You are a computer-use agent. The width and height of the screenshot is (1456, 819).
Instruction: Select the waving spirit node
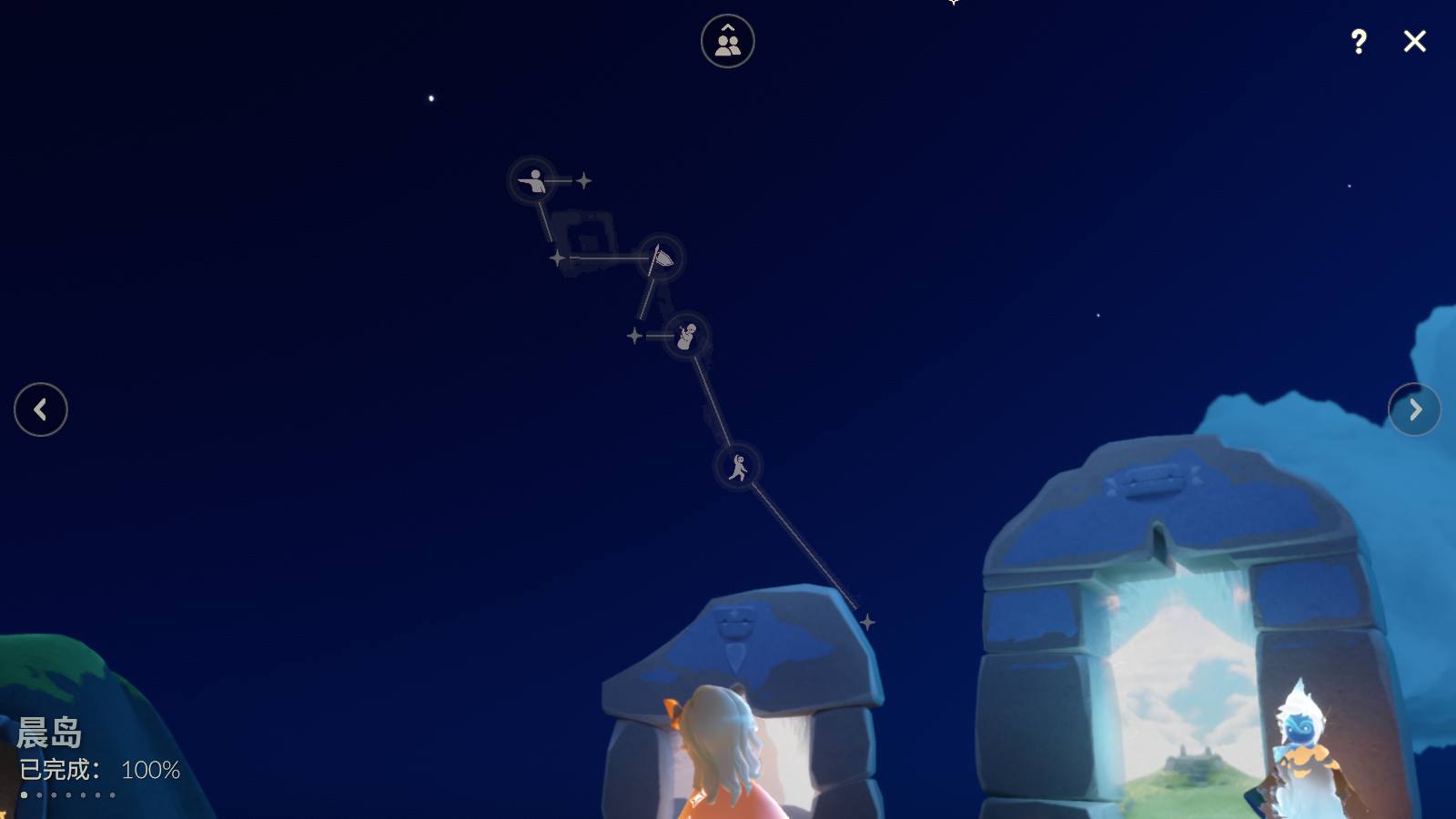coord(687,336)
